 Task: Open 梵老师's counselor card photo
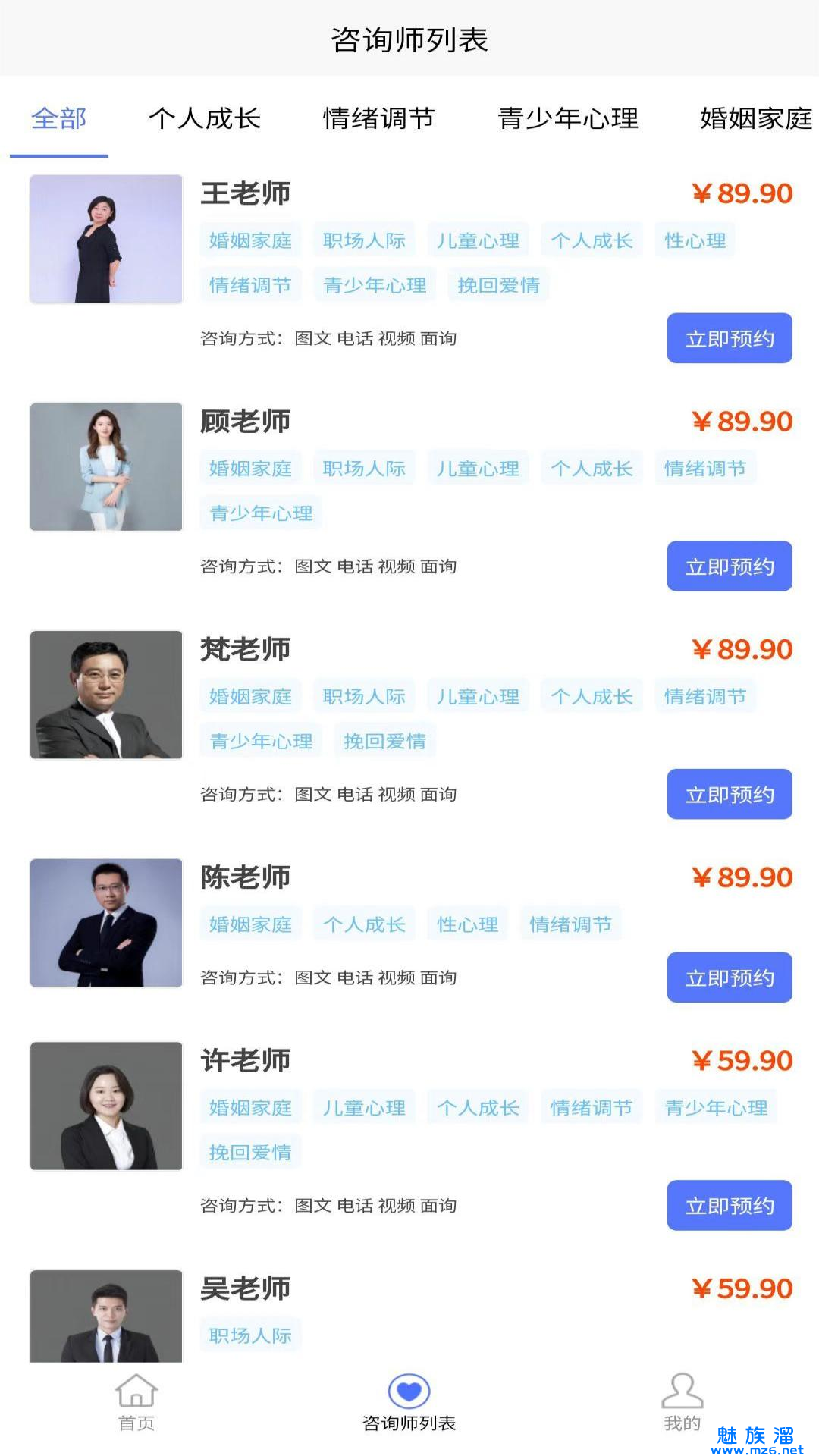106,695
